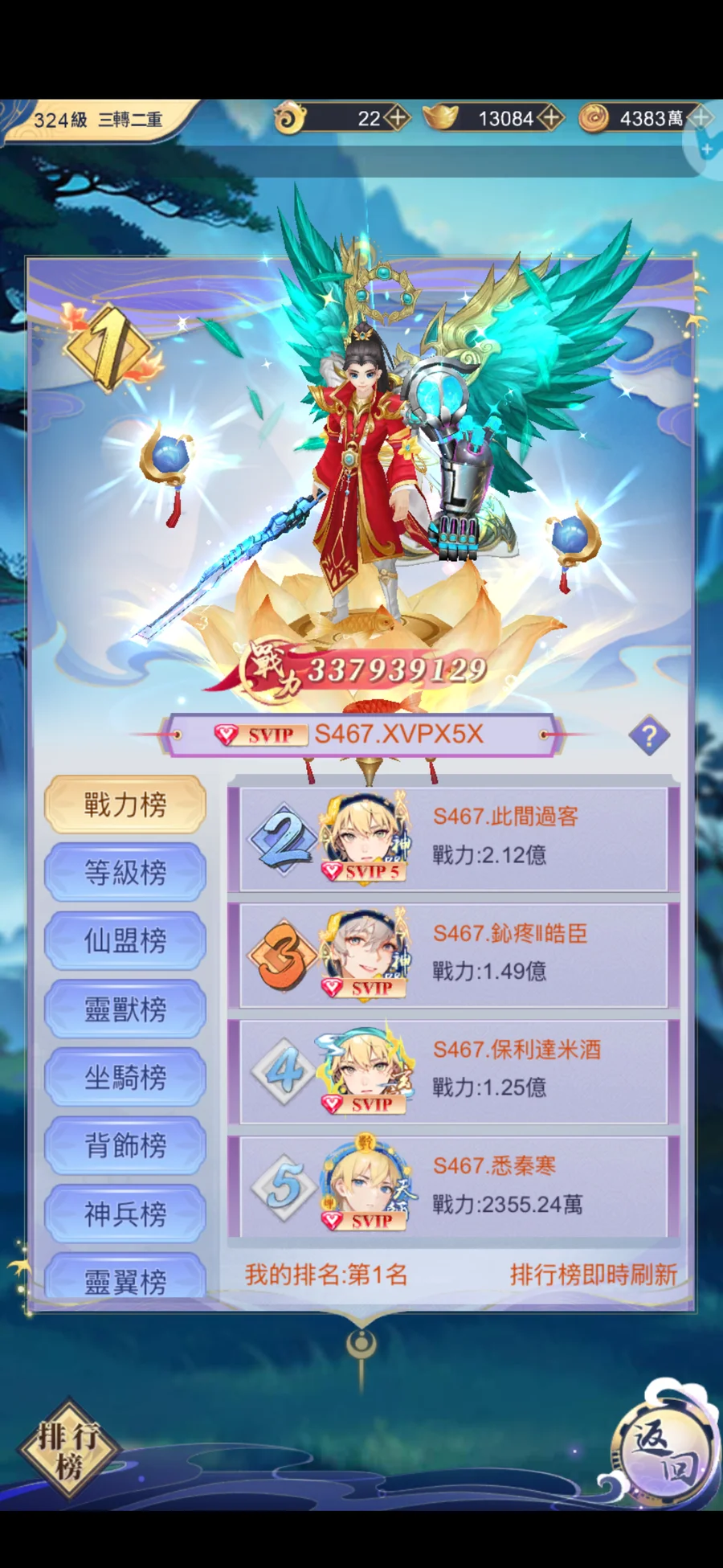Add more of the currency showing 22

[397, 118]
